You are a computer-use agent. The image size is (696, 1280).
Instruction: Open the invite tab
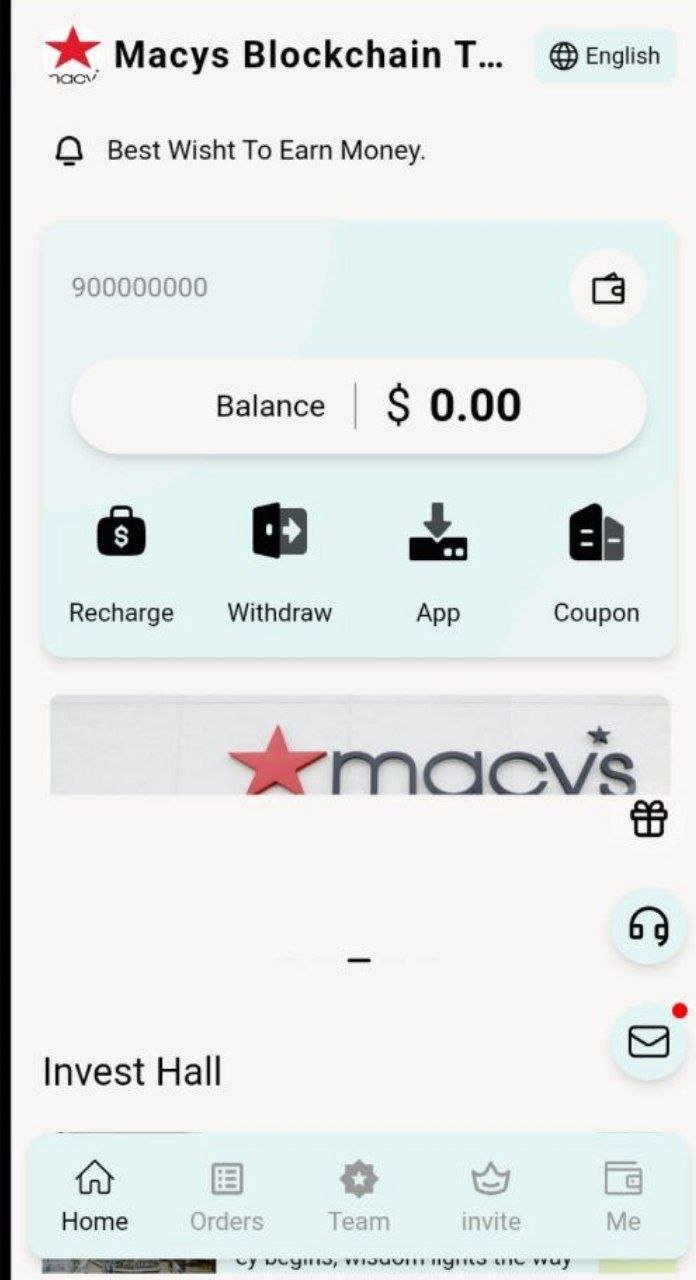click(x=490, y=1196)
